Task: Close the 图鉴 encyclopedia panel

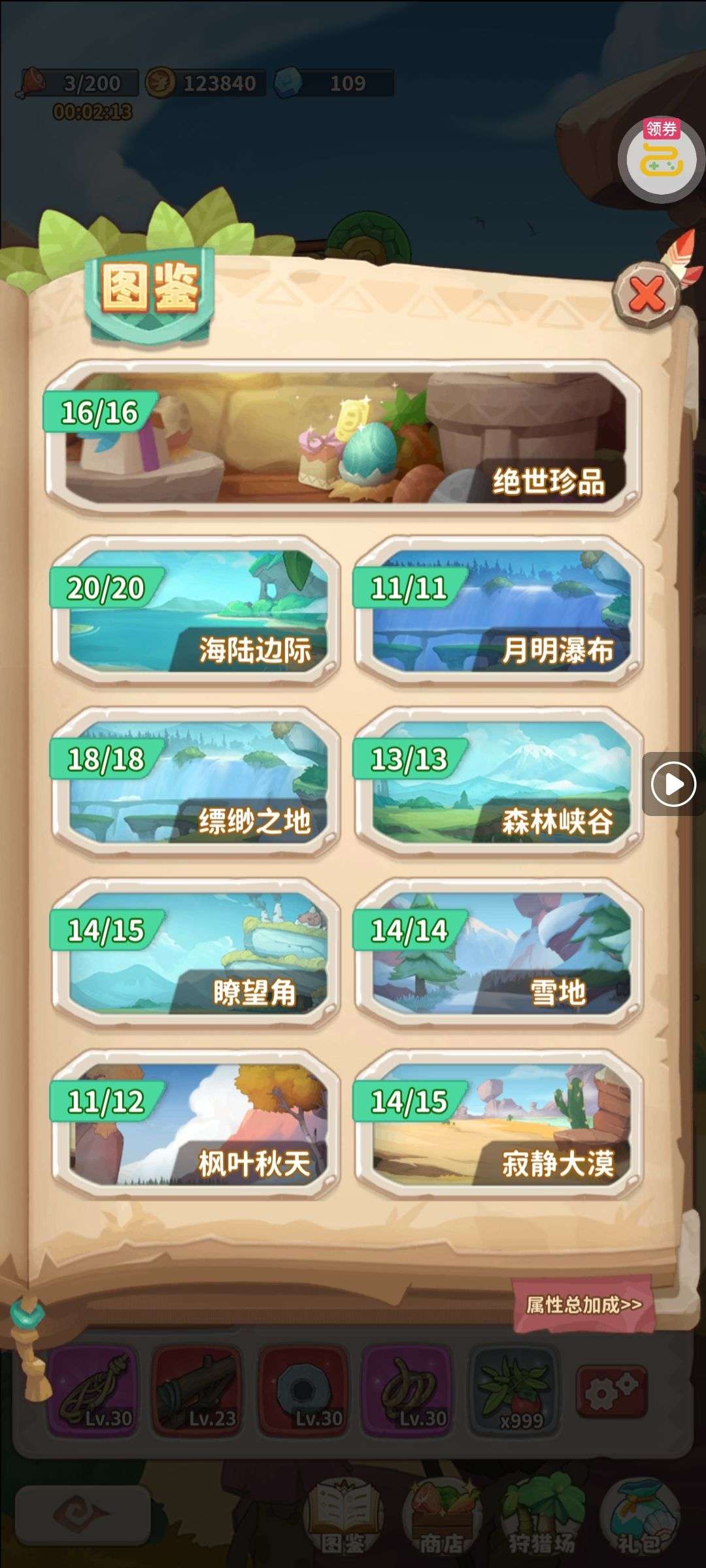Action: pos(647,295)
